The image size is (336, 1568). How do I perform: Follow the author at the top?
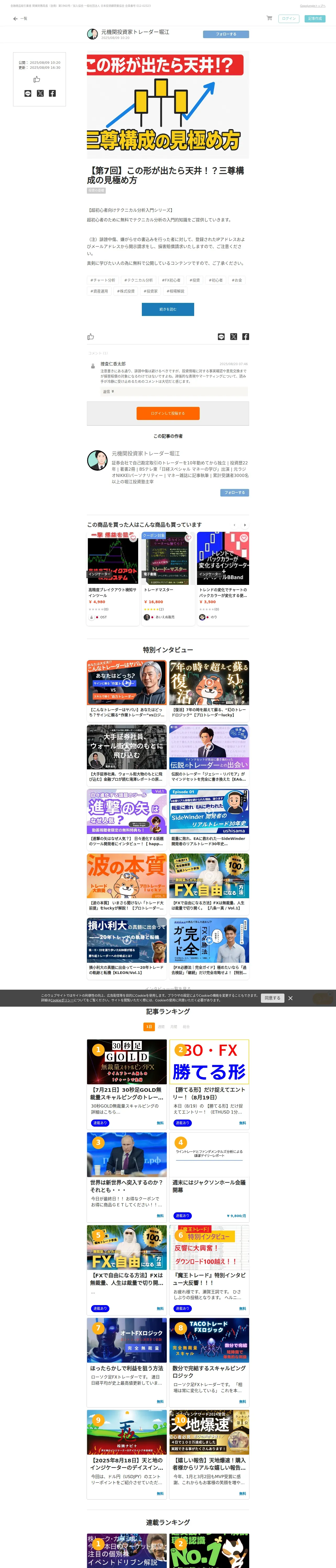226,34
